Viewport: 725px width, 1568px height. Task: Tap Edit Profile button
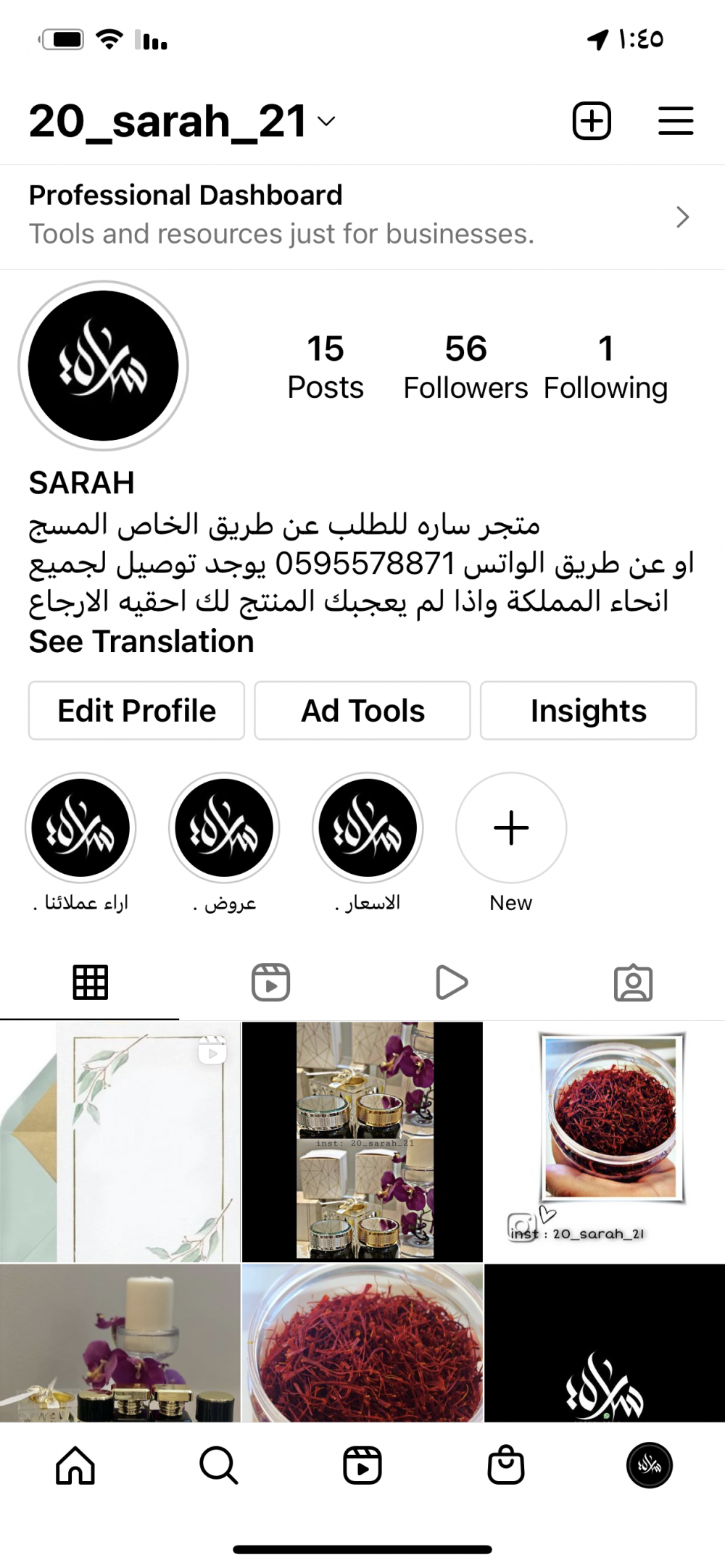[x=136, y=711]
